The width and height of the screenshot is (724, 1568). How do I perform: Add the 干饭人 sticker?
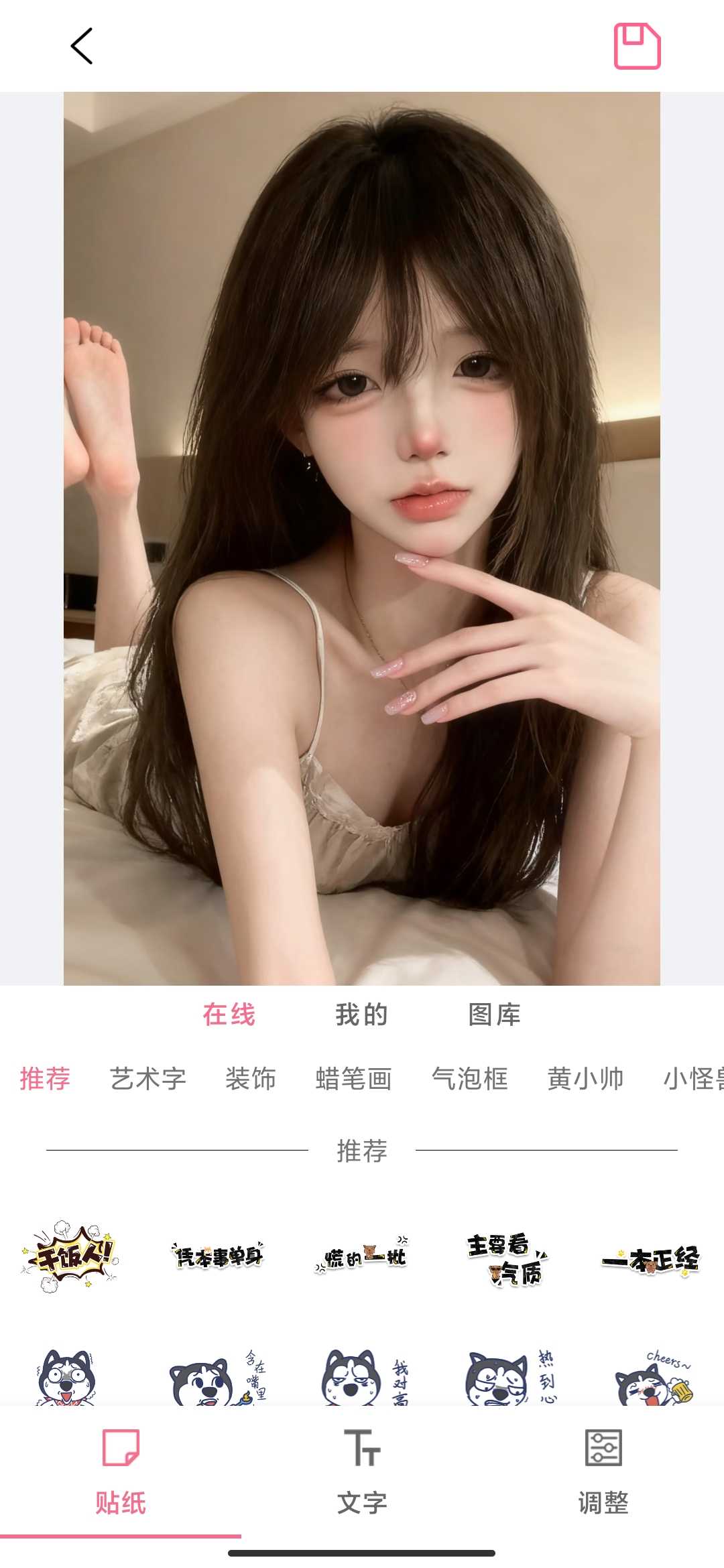coord(70,1256)
